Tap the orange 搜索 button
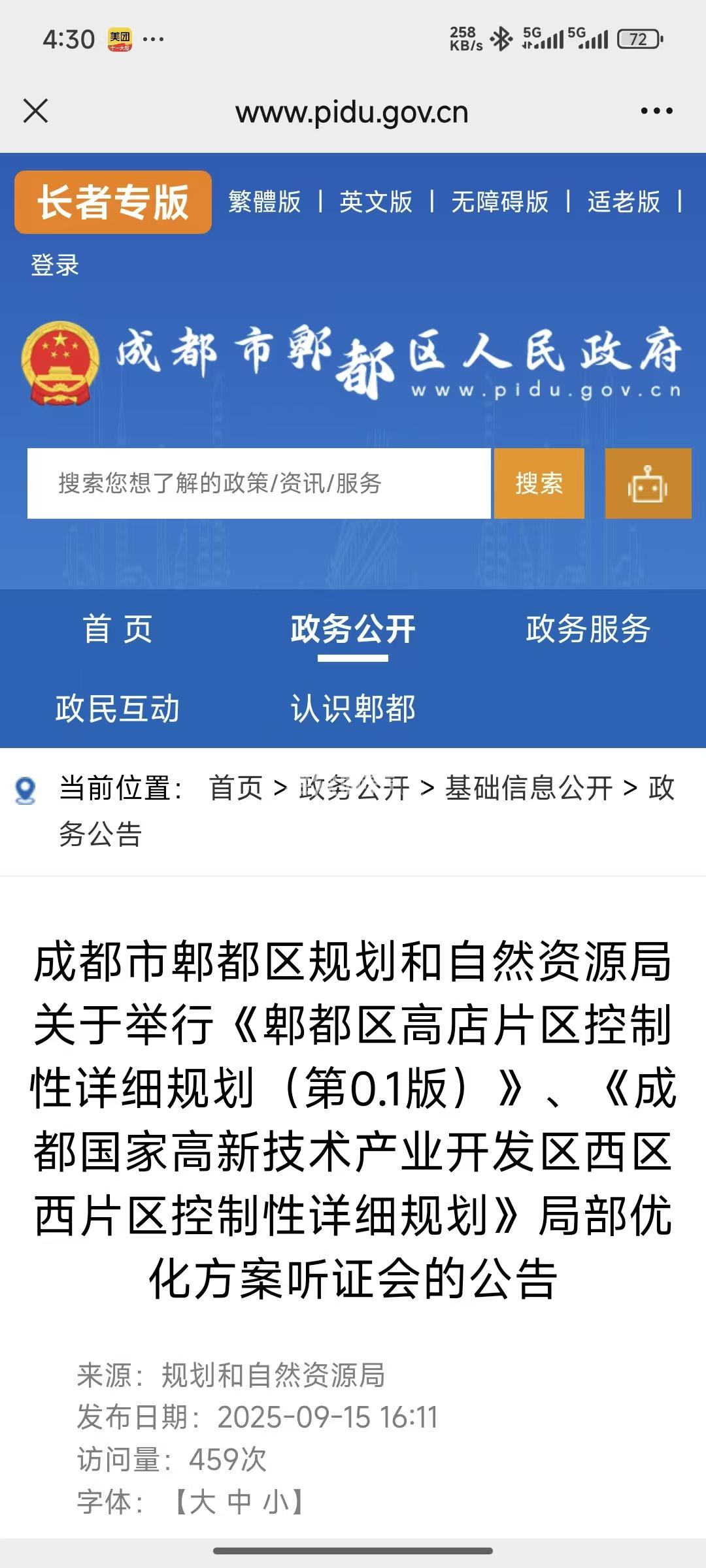This screenshot has height=1568, width=706. [x=539, y=483]
